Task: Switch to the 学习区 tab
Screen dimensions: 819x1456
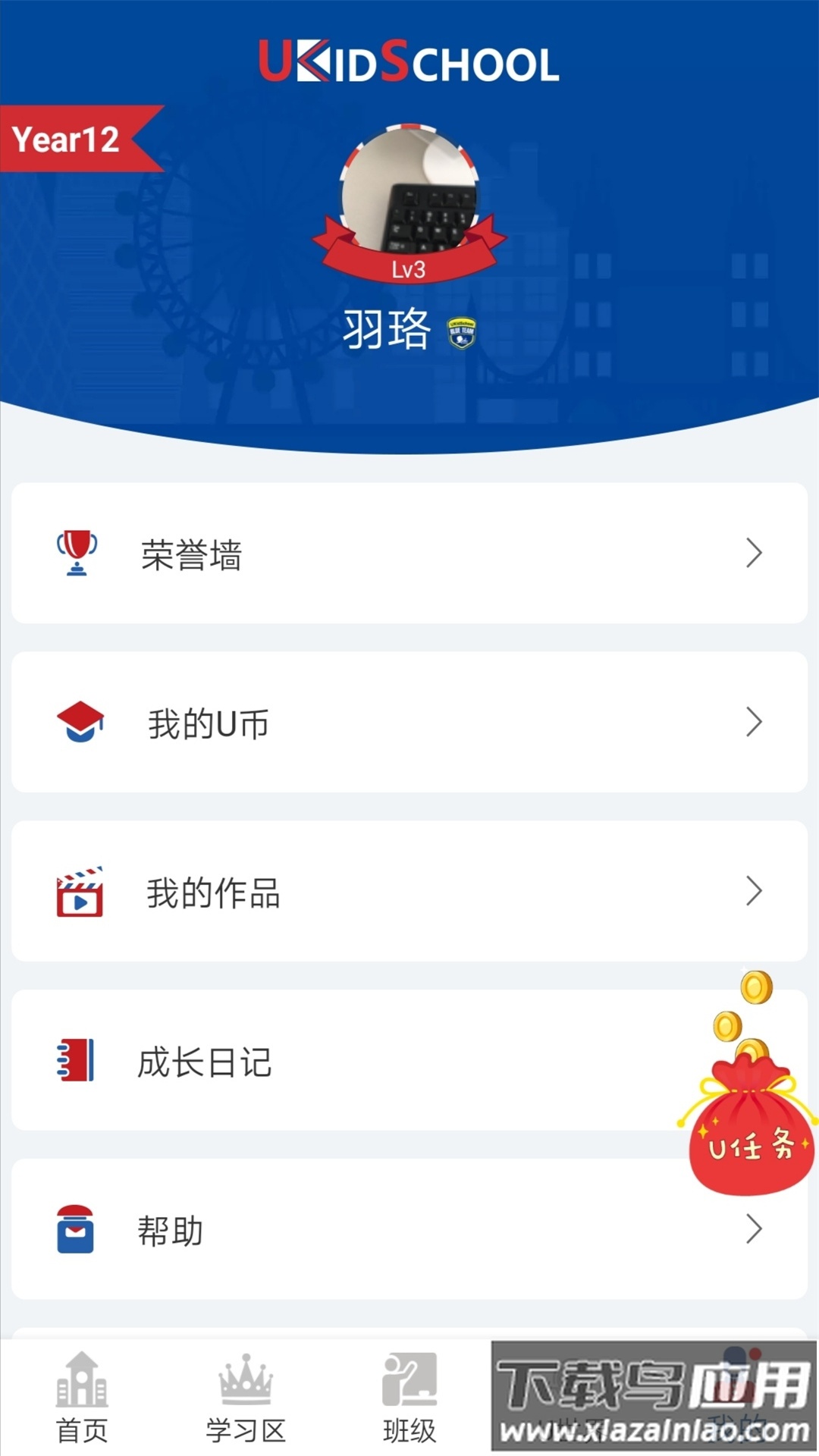Action: (x=244, y=1410)
